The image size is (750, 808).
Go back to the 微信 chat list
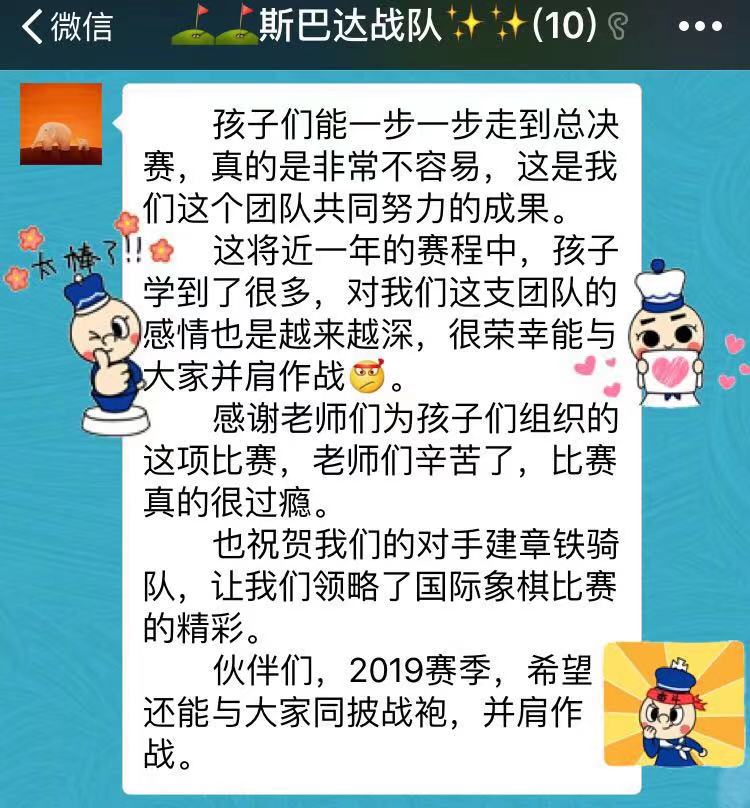click(66, 27)
